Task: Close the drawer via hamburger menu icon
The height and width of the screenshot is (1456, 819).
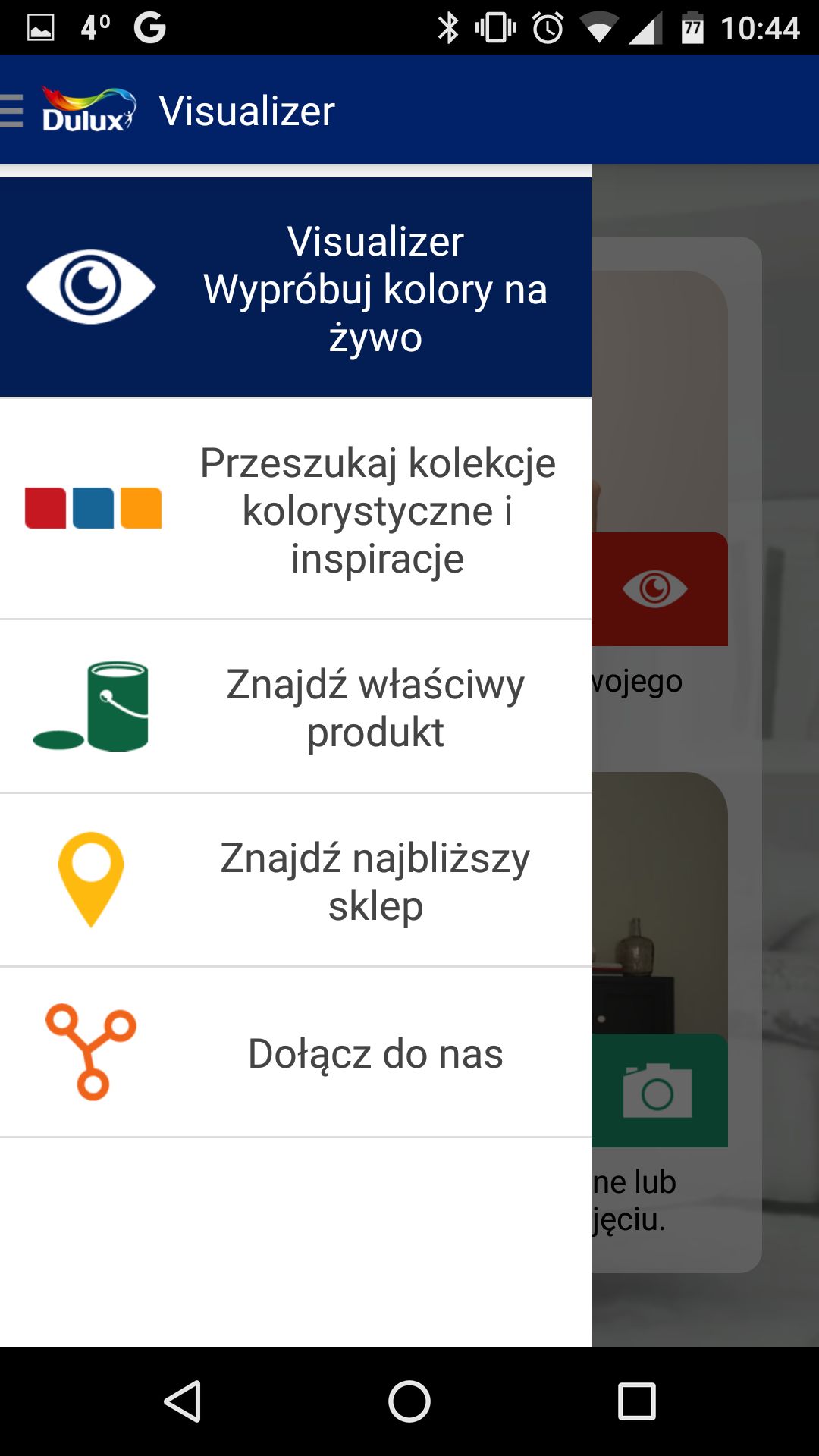Action: 12,111
